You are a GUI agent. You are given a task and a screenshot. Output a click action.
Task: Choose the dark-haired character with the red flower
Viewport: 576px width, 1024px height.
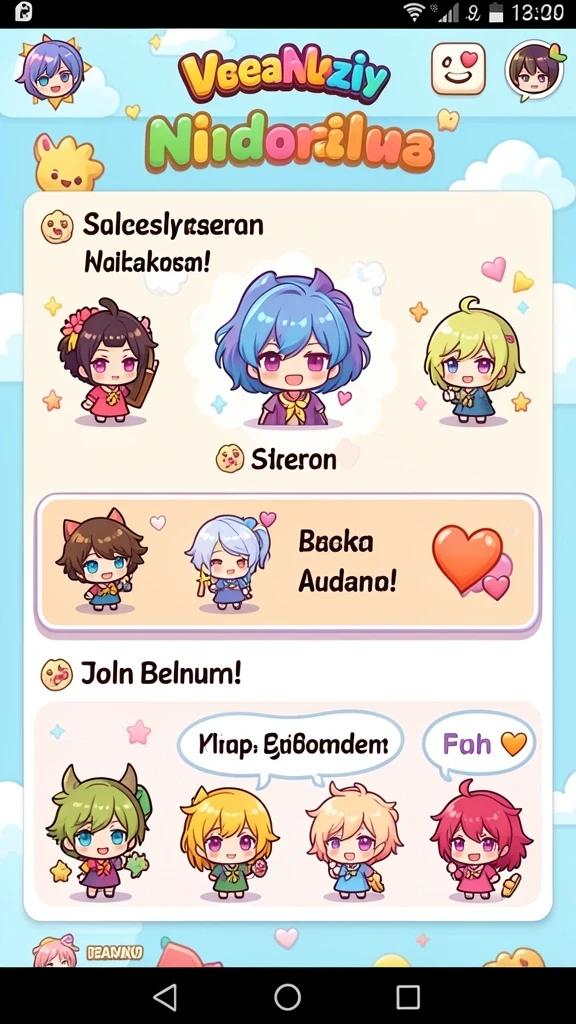click(108, 361)
